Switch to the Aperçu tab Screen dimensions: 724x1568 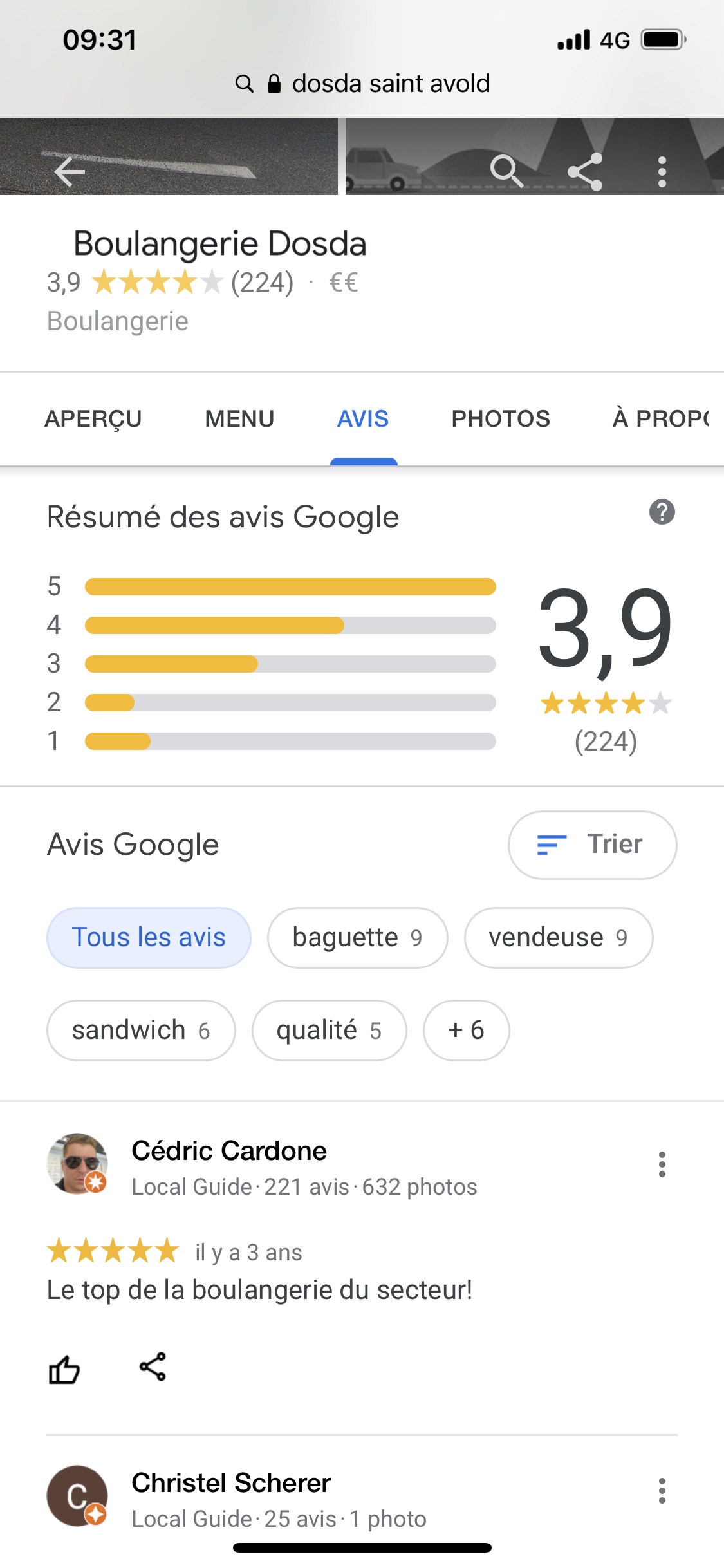pos(93,419)
